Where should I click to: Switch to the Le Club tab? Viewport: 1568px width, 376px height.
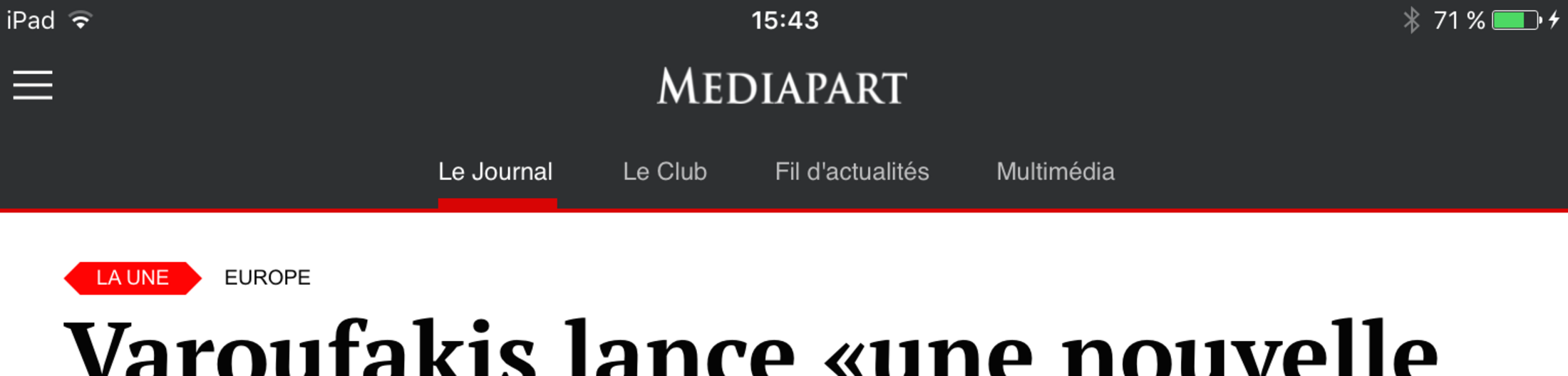pos(664,172)
